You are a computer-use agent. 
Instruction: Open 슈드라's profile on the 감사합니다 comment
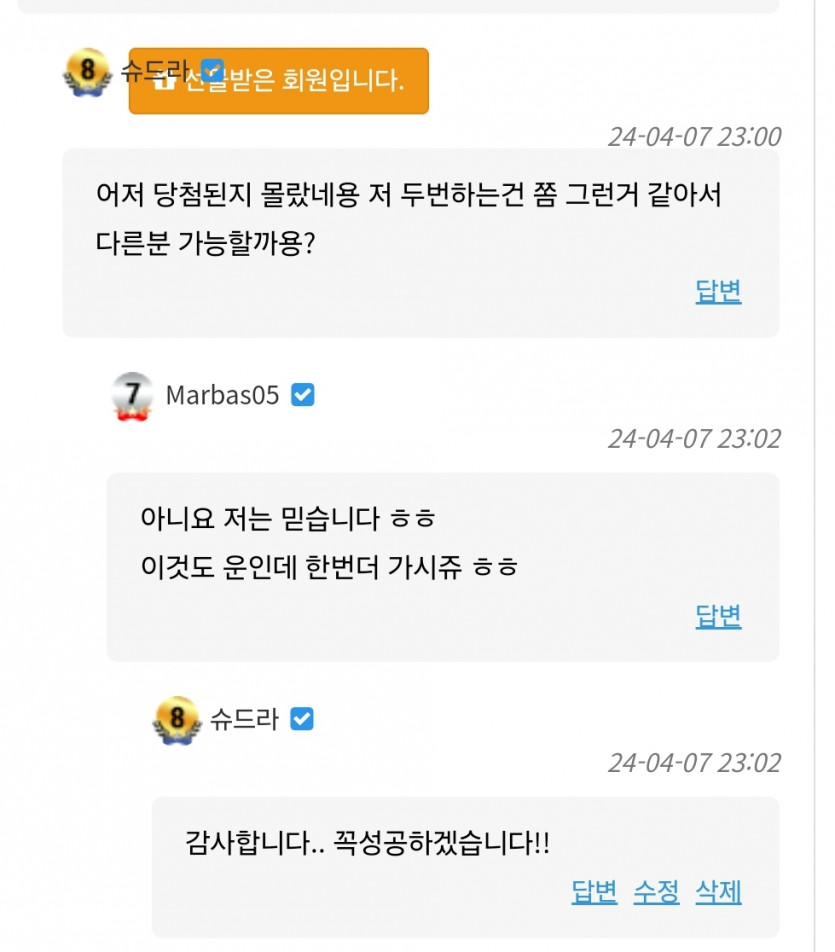click(244, 719)
